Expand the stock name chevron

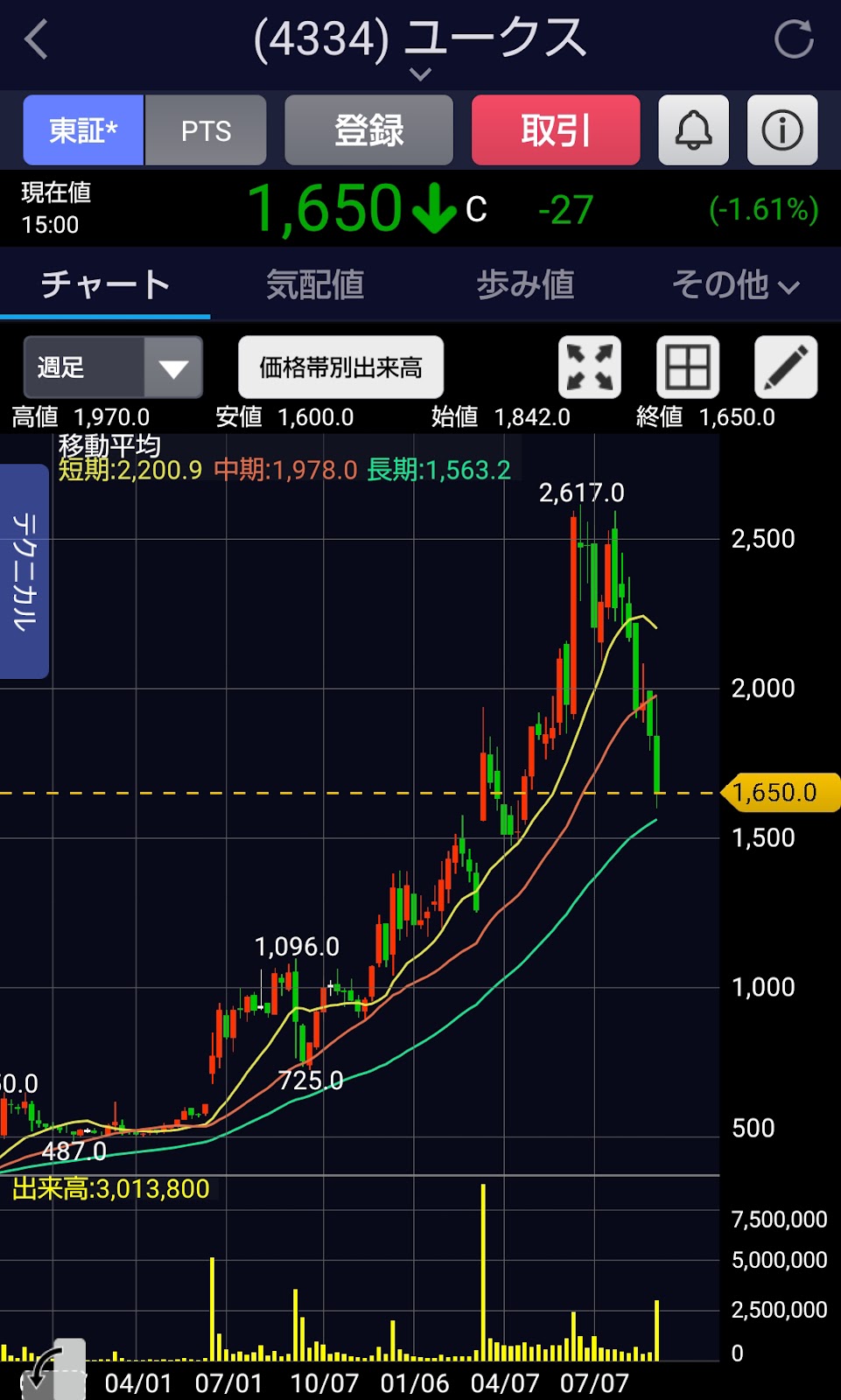pos(420,74)
